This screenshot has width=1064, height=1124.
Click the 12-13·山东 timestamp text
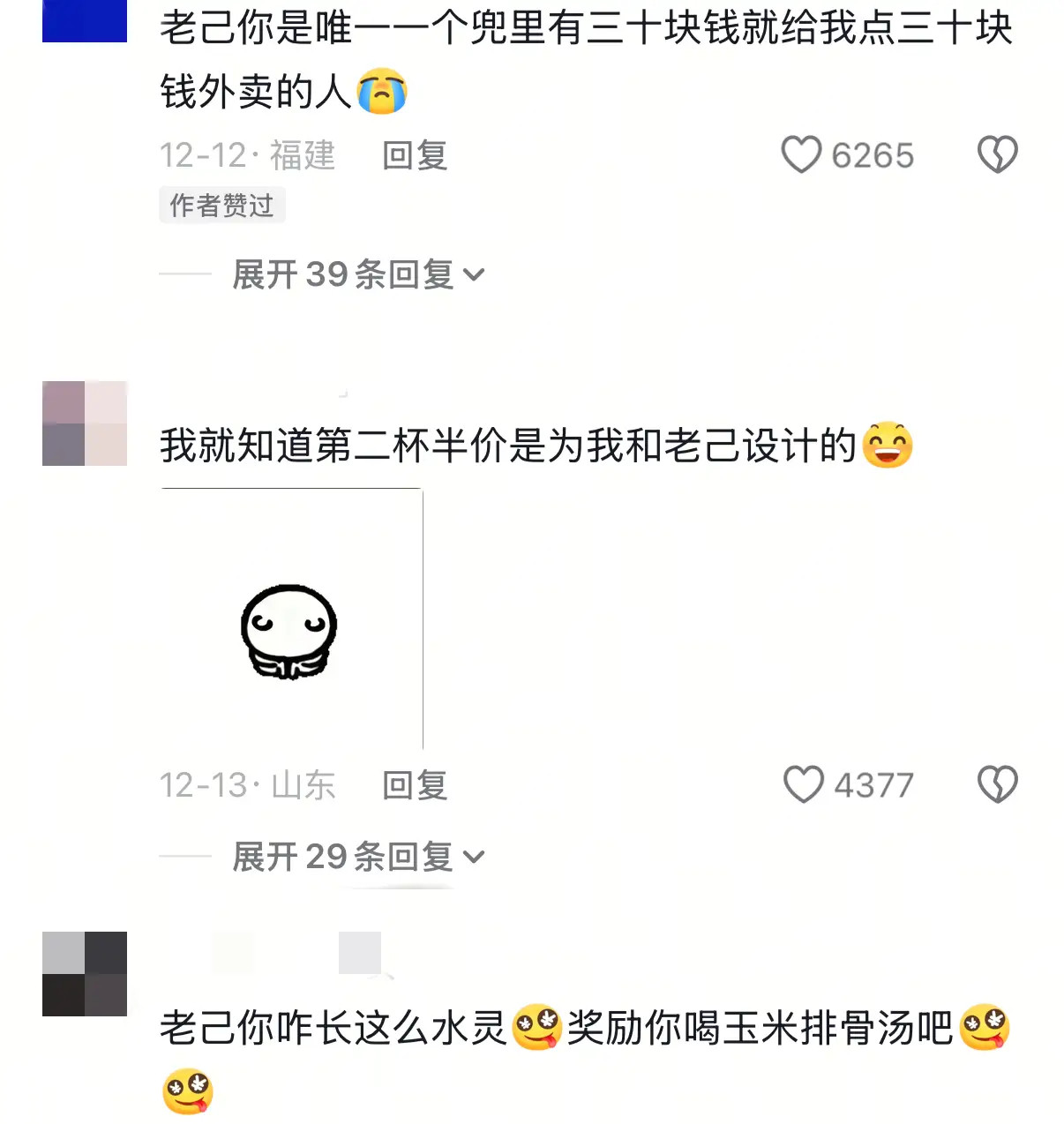click(248, 784)
